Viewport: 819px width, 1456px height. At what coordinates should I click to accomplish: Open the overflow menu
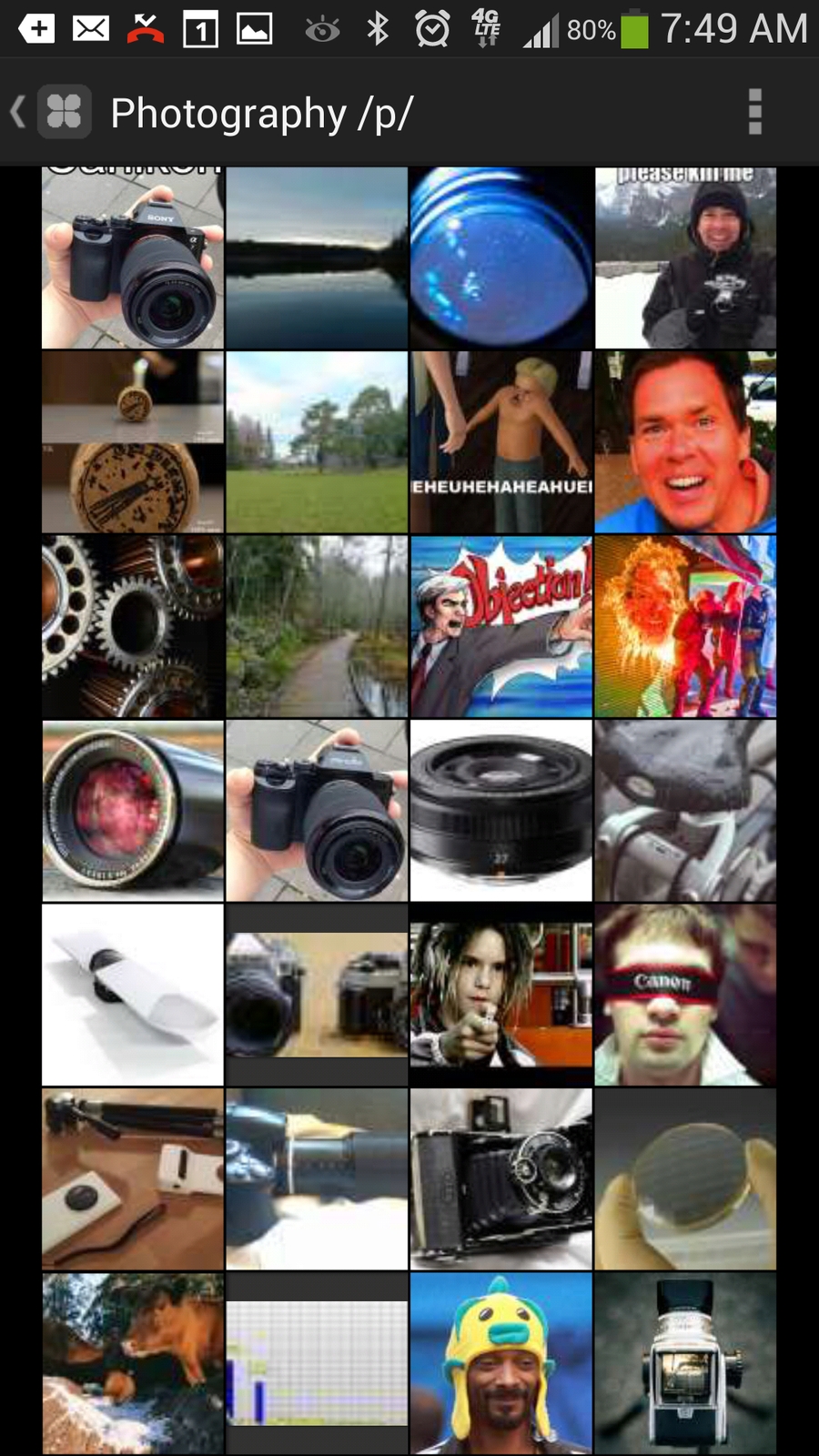(754, 112)
